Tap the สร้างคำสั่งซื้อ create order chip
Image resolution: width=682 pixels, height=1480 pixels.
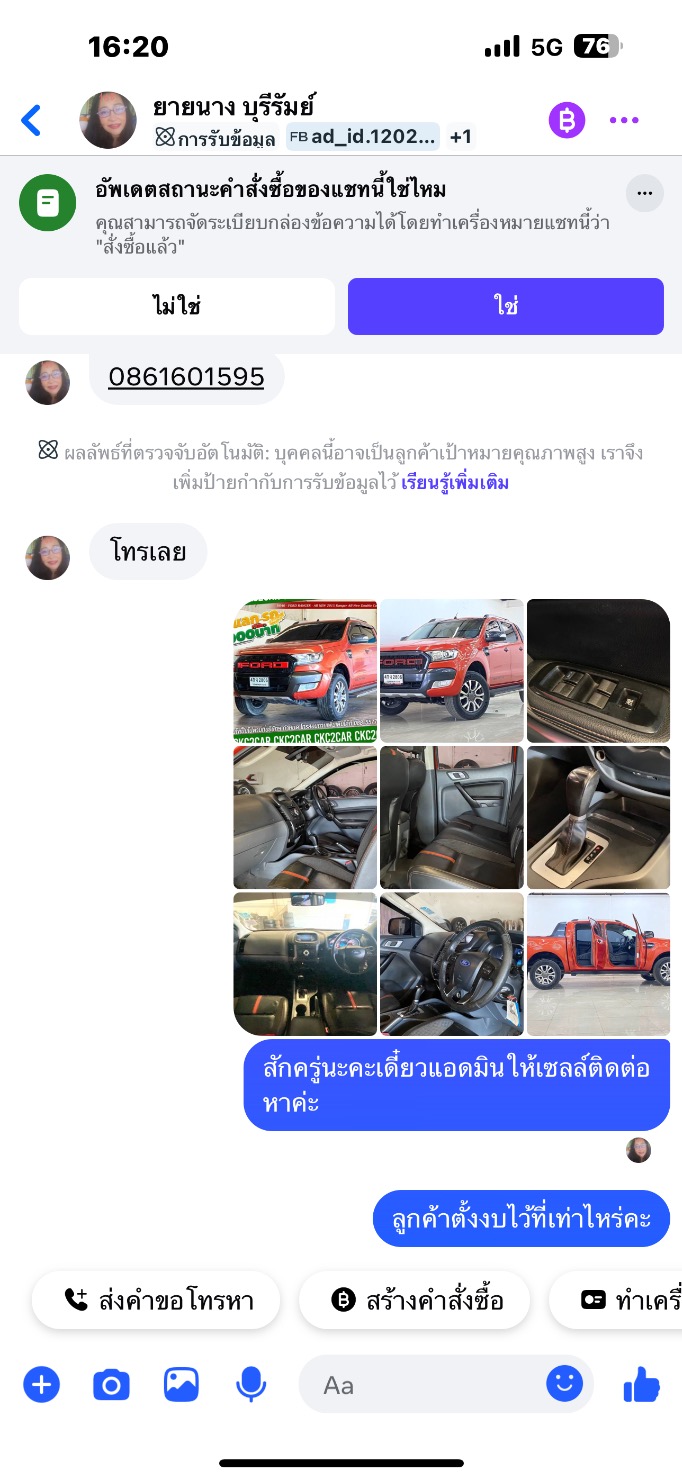click(414, 1300)
